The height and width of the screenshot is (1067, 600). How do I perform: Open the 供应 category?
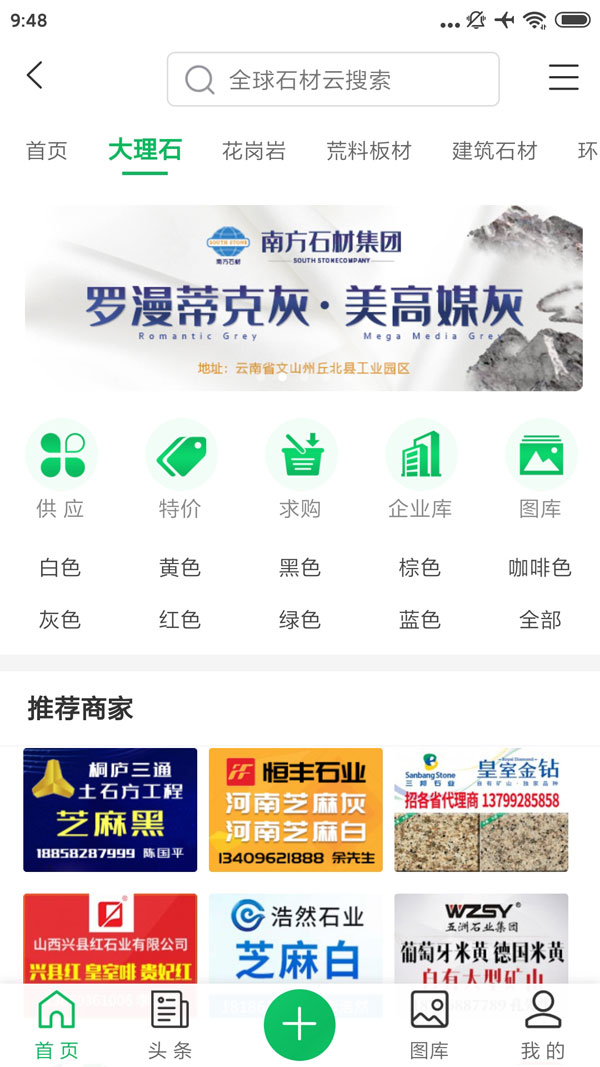60,469
